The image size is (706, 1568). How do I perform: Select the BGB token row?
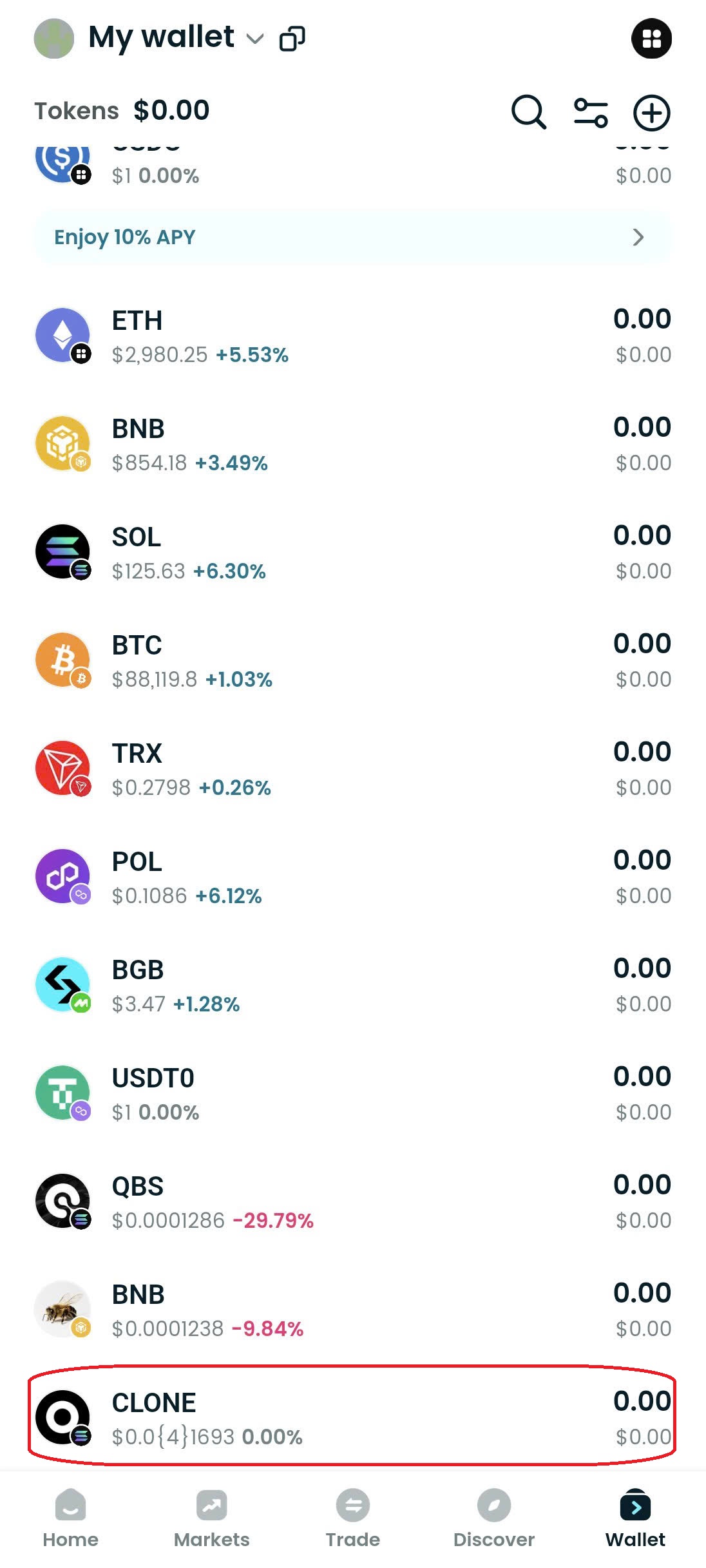tap(353, 984)
